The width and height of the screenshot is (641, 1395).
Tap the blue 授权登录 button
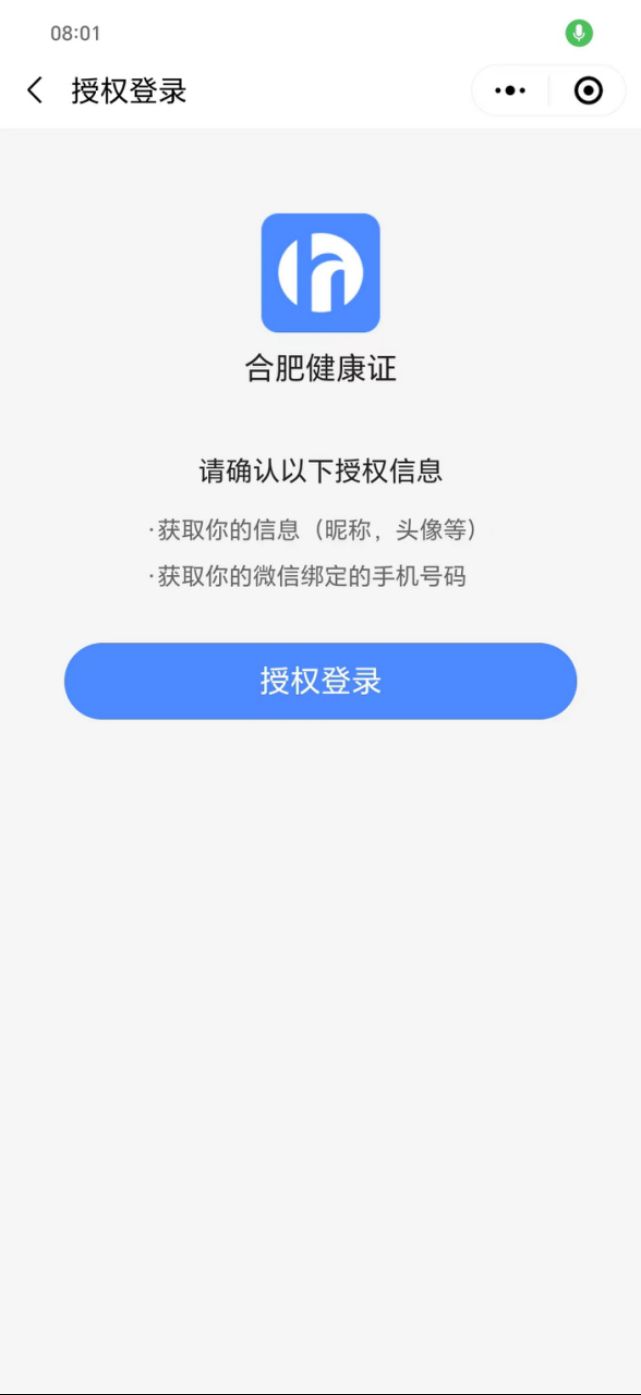point(320,681)
